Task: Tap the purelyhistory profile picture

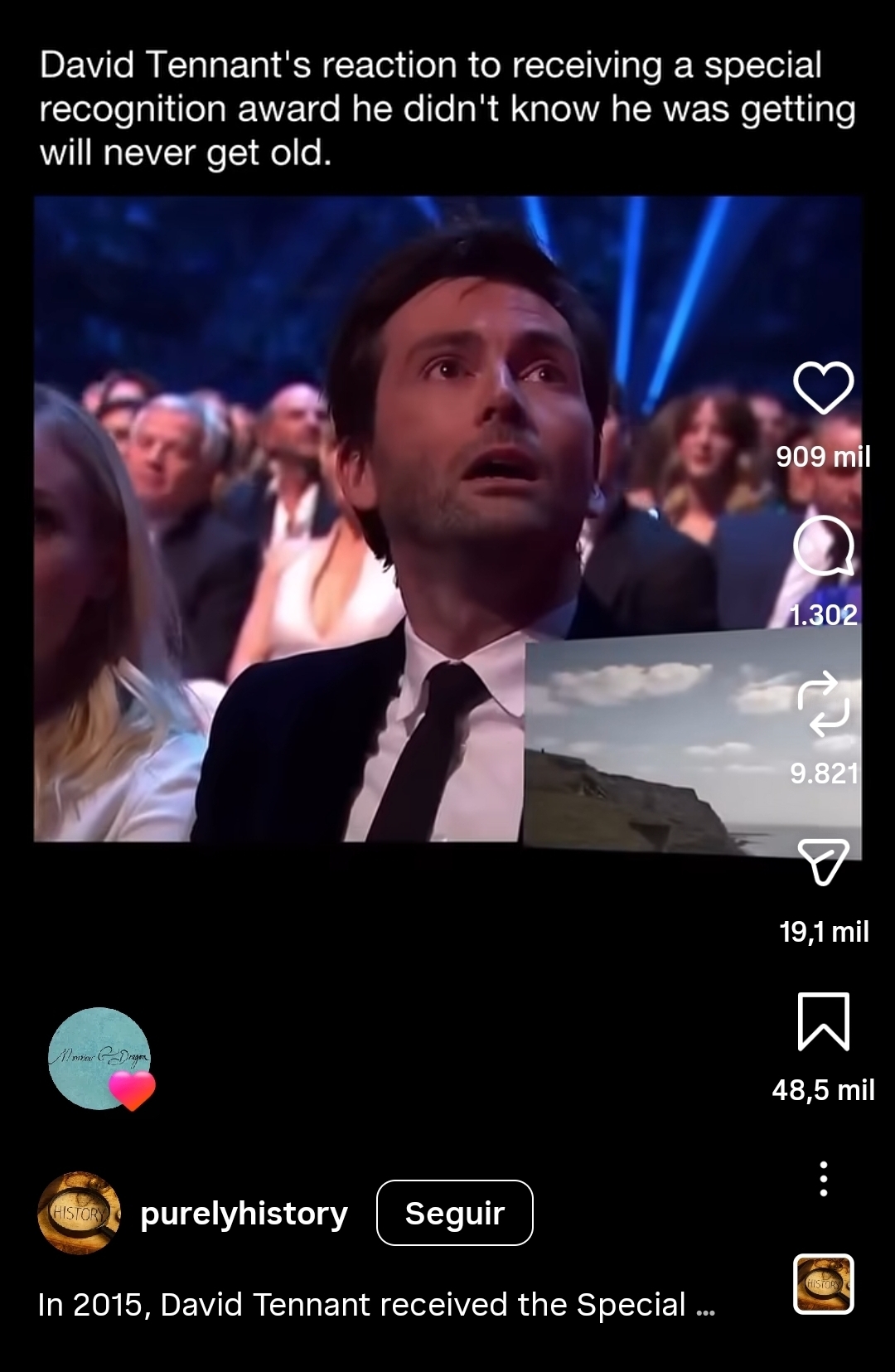Action: click(x=79, y=1213)
